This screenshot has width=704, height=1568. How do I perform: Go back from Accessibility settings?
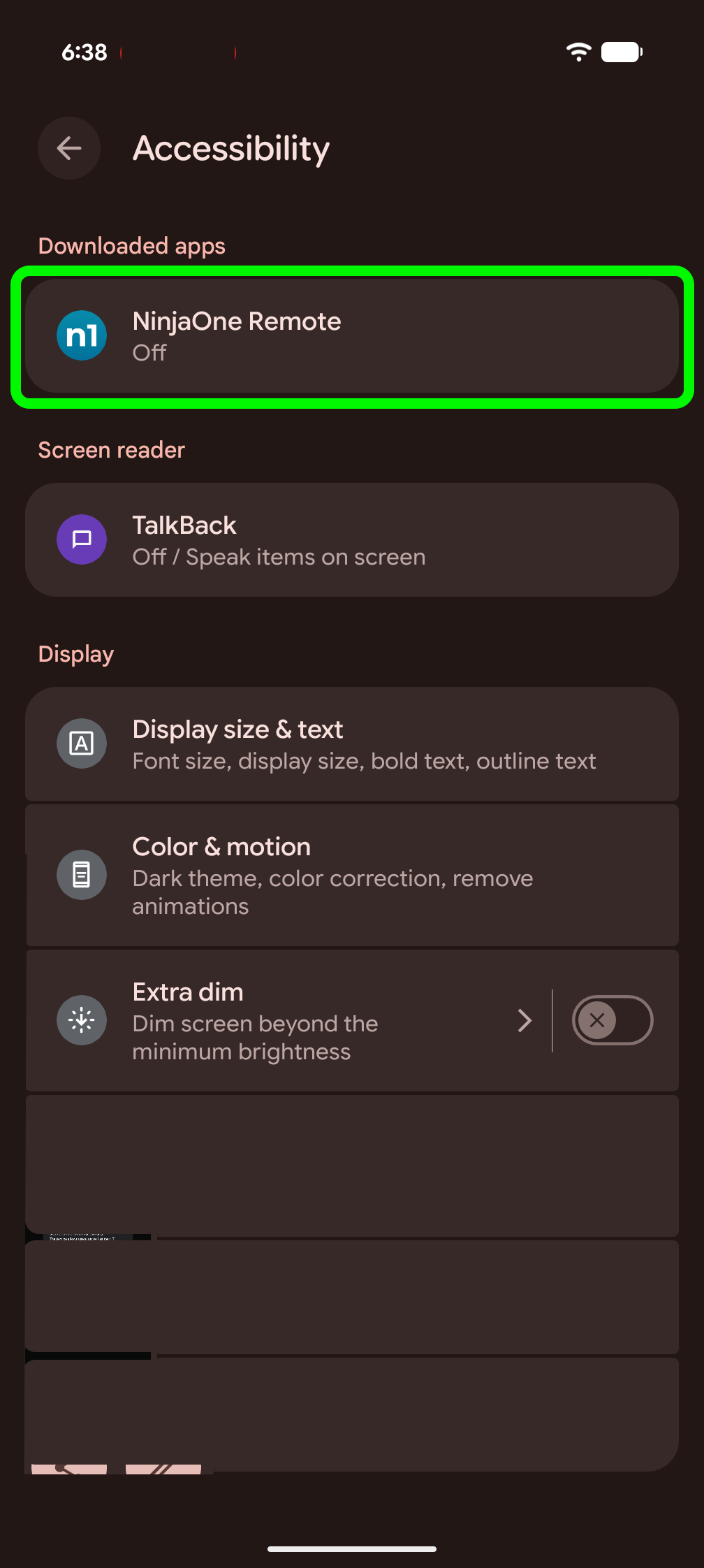69,148
